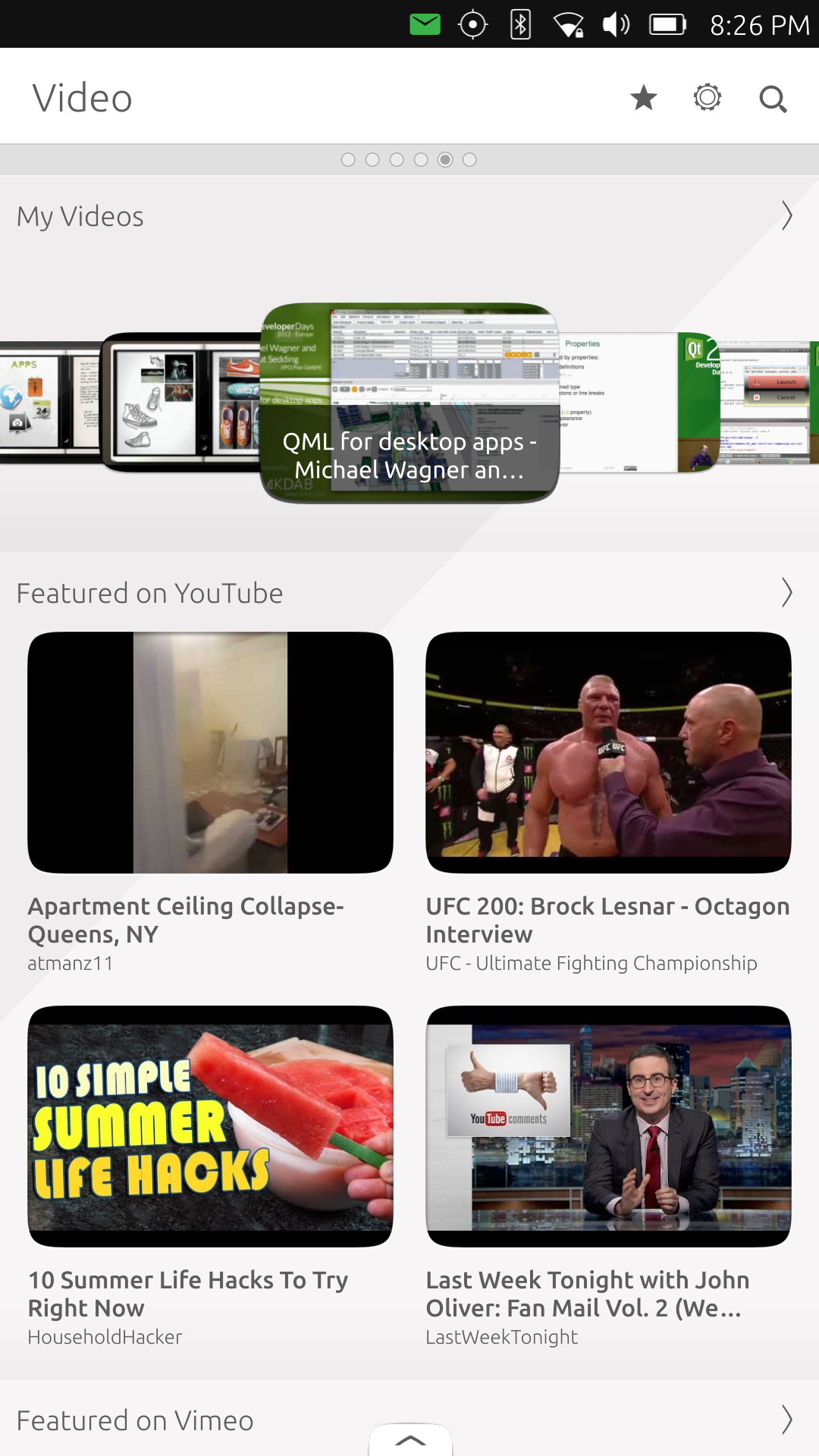This screenshot has height=1456, width=819.
Task: Expand Featured on Vimeo section
Action: pyautogui.click(x=786, y=1420)
